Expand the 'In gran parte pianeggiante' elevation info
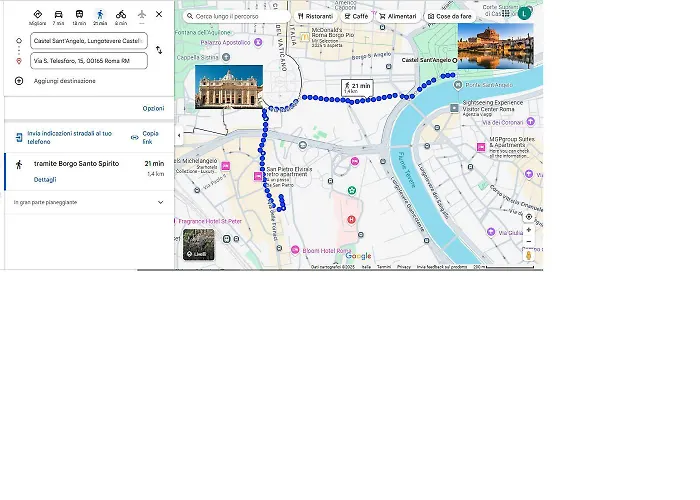 point(160,202)
